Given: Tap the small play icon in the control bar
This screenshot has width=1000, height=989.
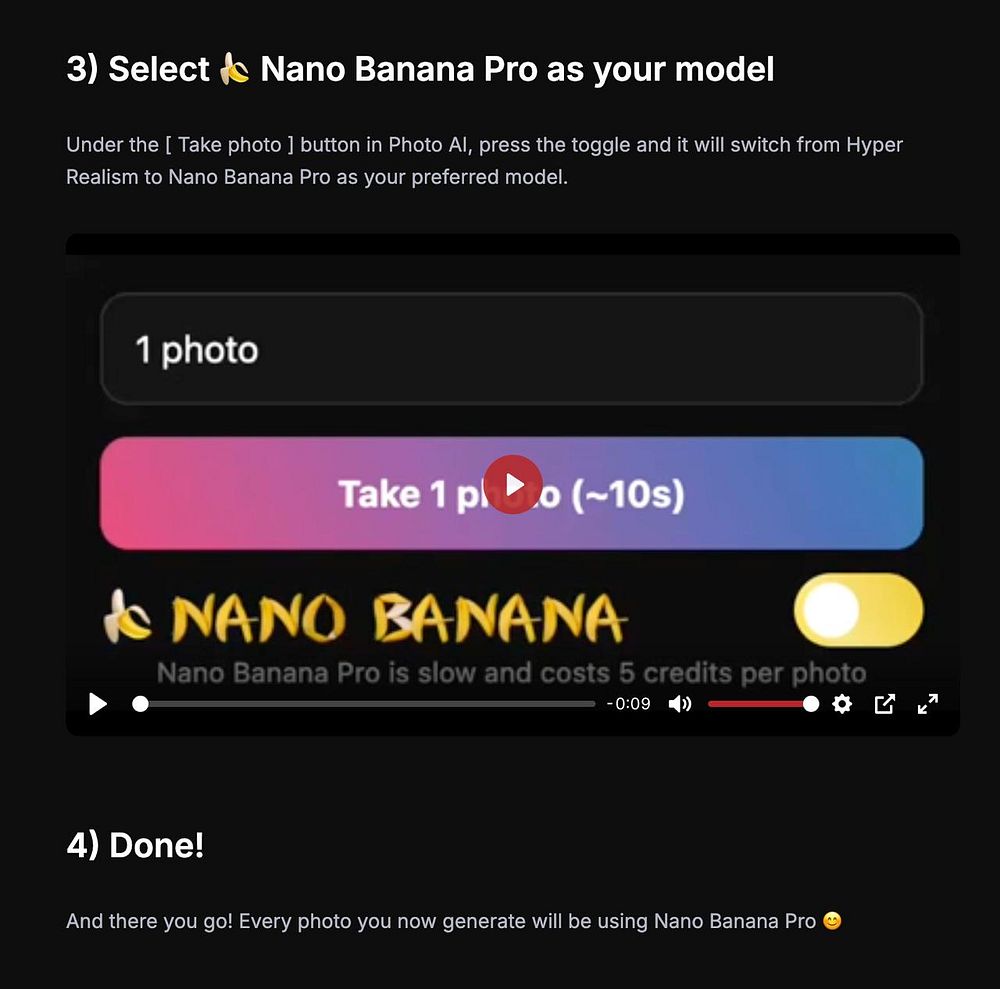Looking at the screenshot, I should point(98,704).
